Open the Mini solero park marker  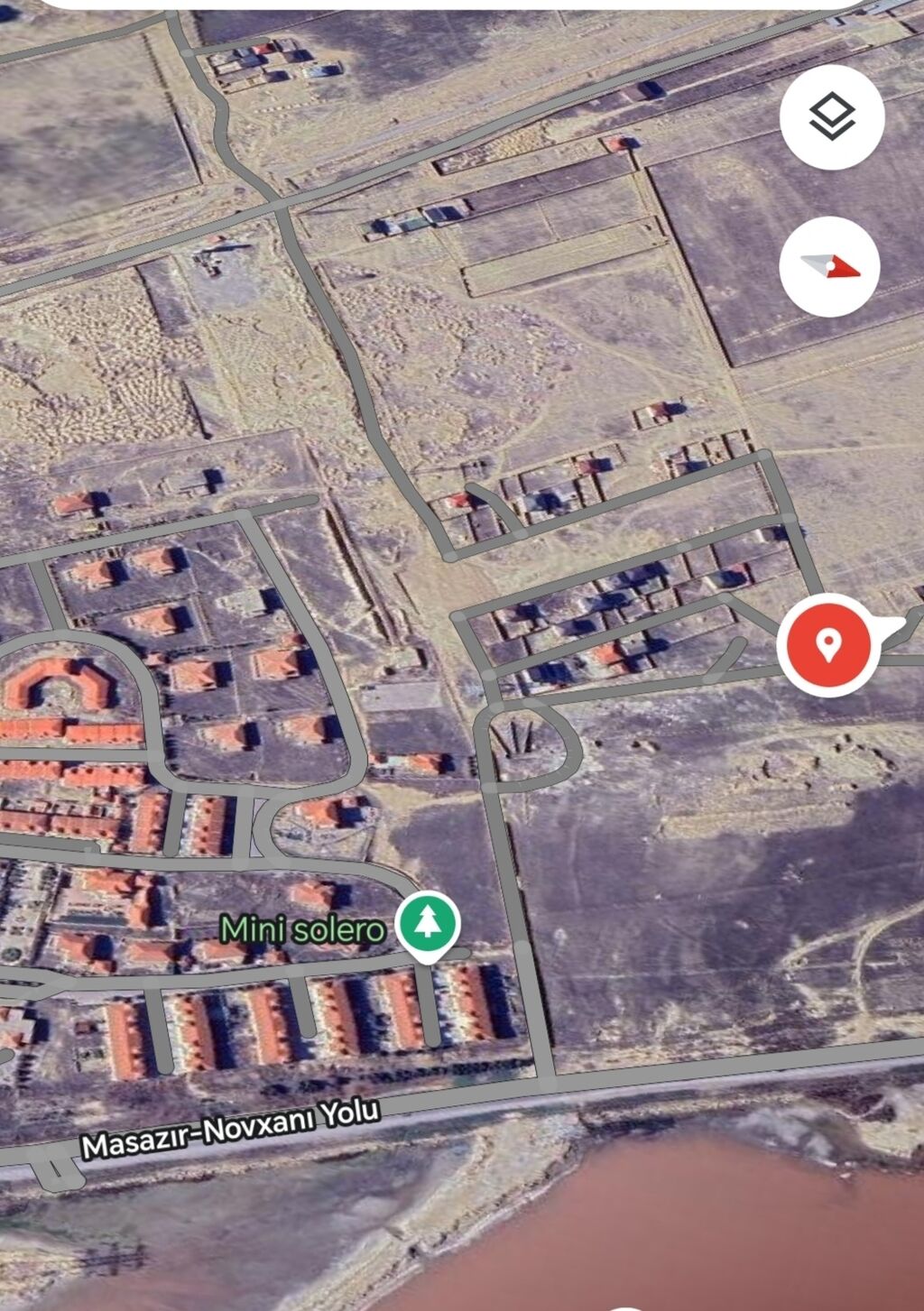(x=429, y=923)
